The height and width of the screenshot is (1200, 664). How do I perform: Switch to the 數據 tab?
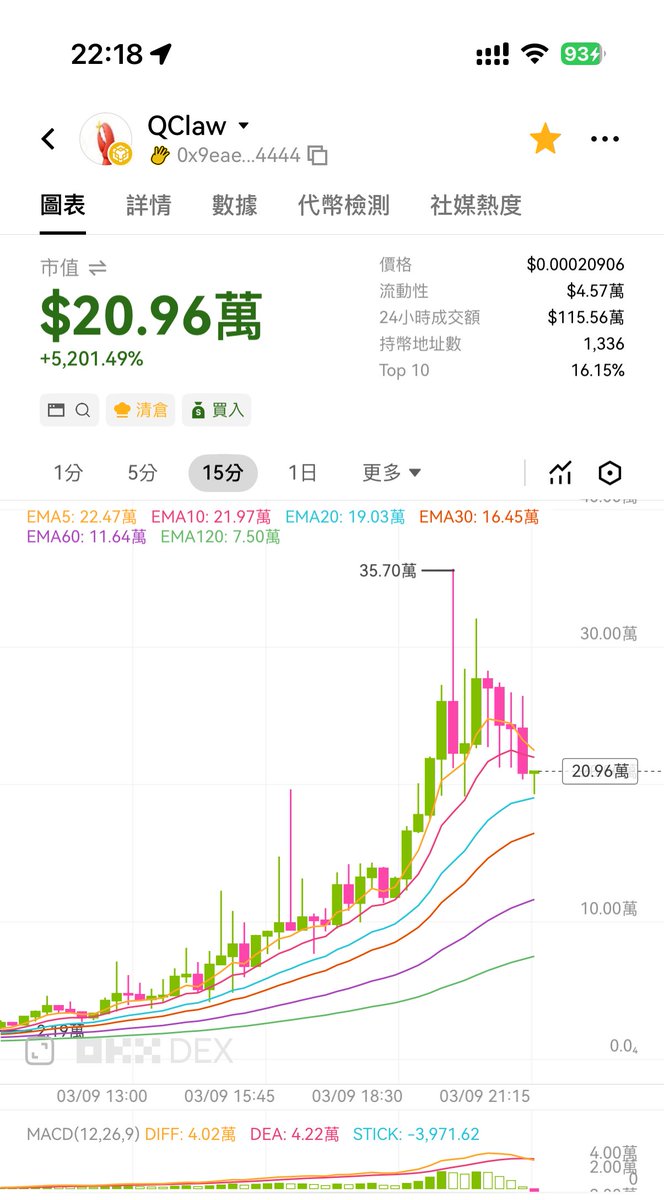tap(235, 205)
